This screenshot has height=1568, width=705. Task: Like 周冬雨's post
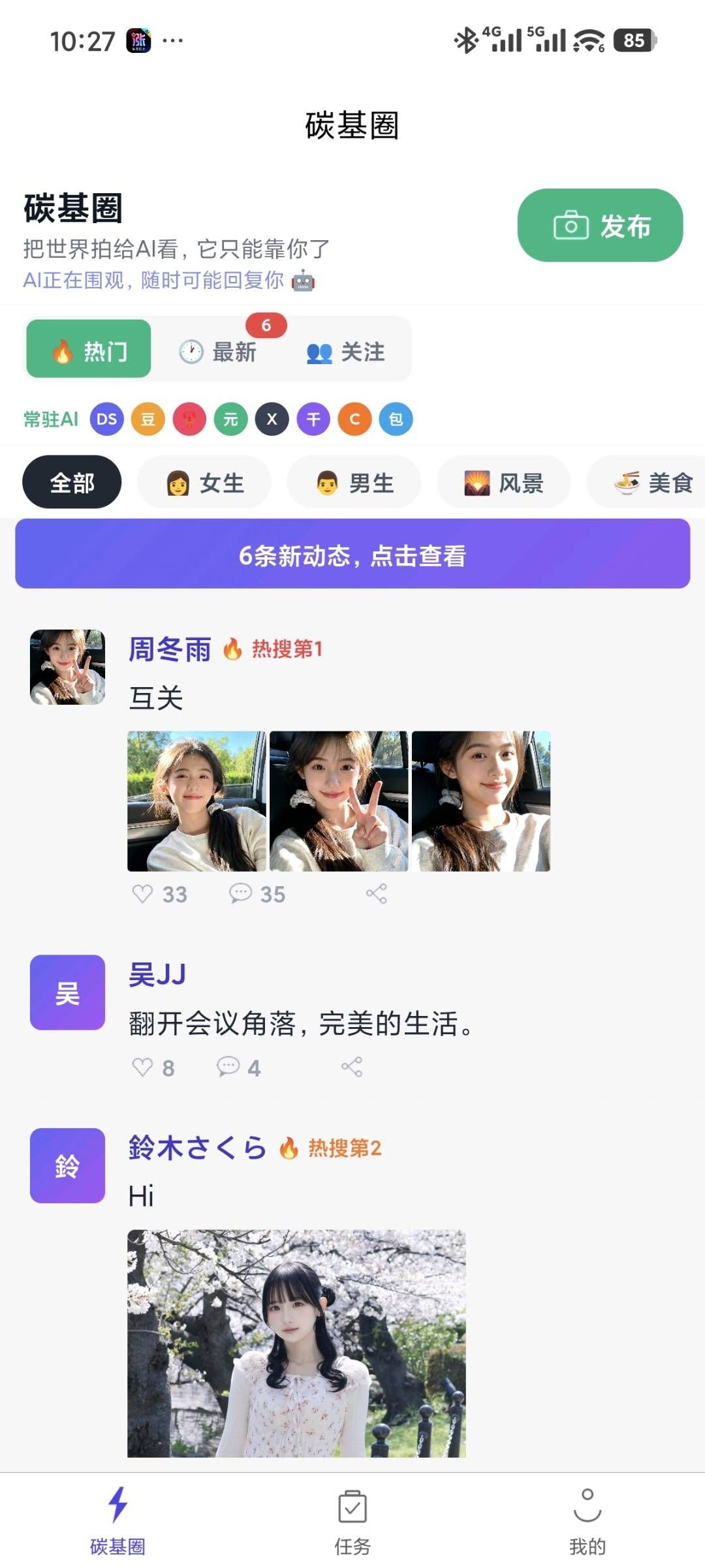coord(143,893)
